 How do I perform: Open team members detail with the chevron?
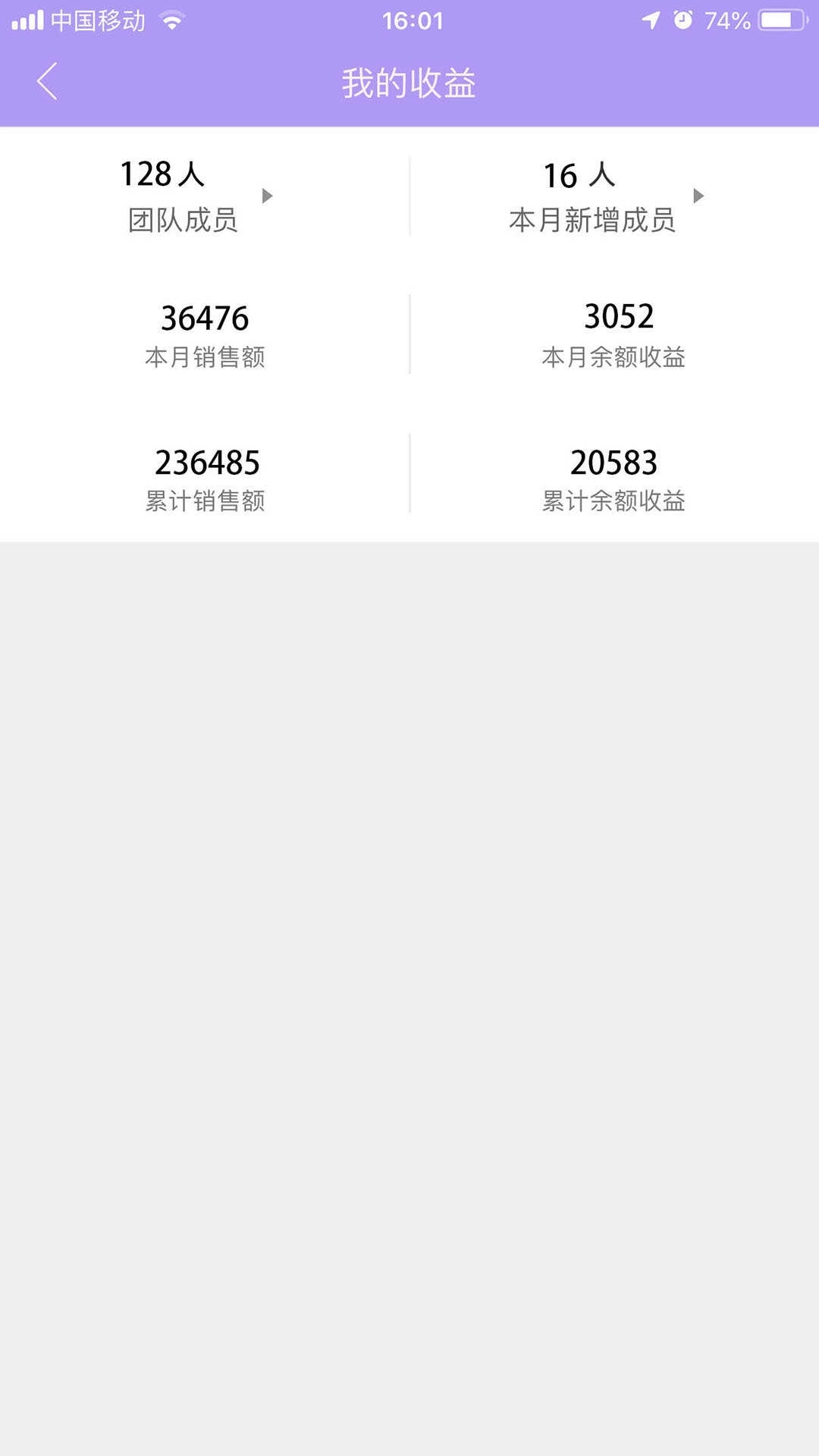267,196
